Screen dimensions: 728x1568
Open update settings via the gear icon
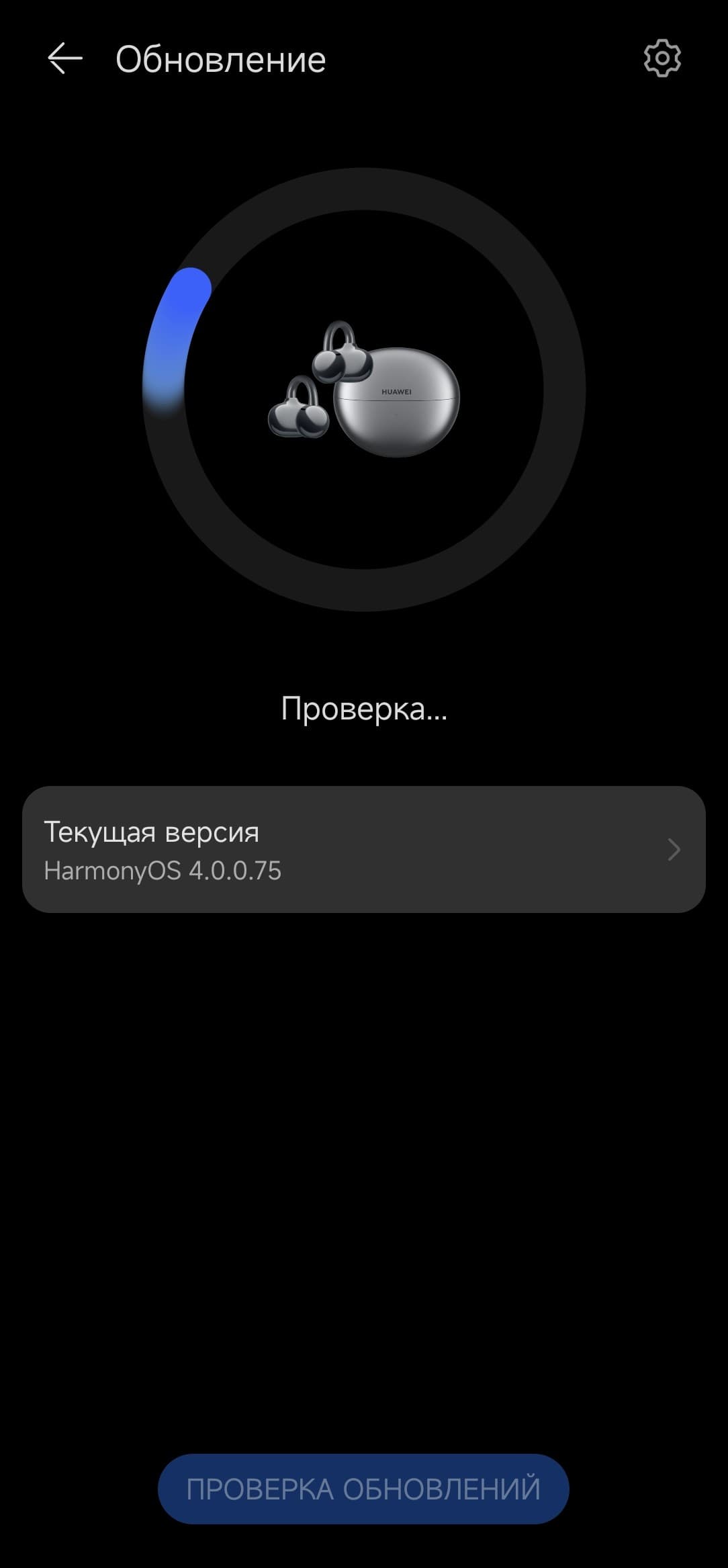click(662, 58)
